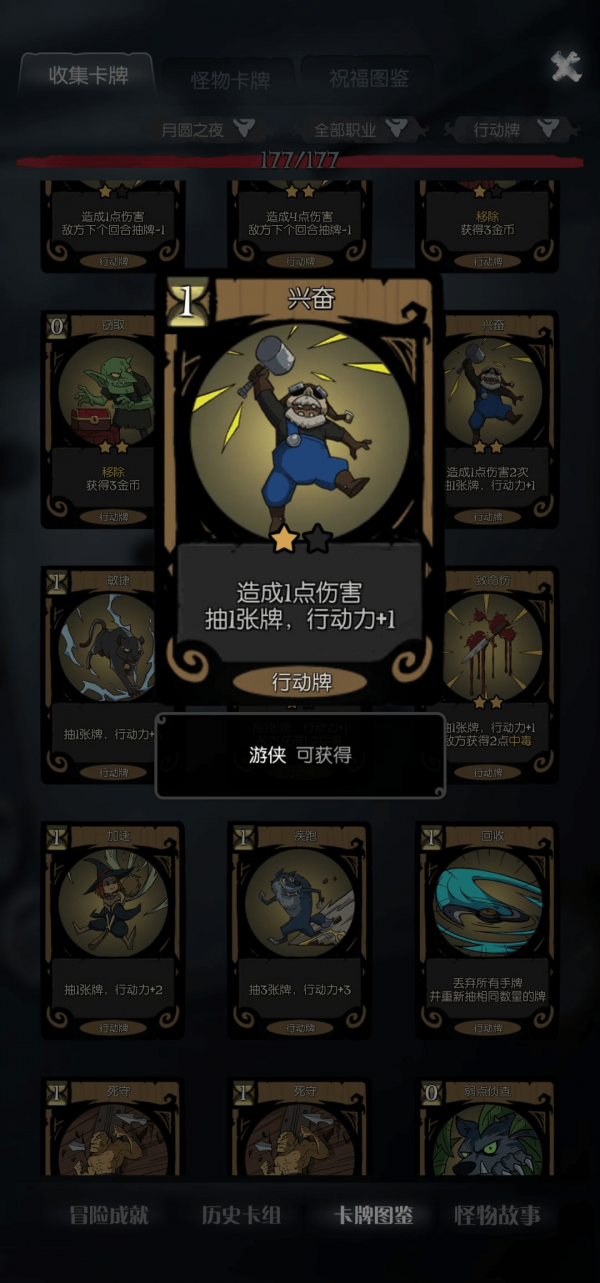Open the 回收 card
Image resolution: width=600 pixels, height=1283 pixels.
[x=487, y=931]
